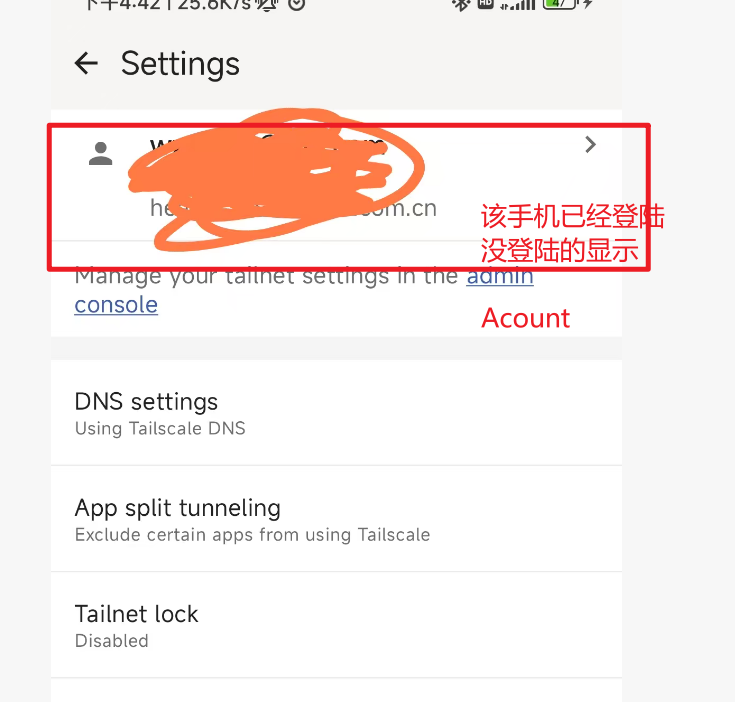The image size is (735, 702).
Task: Open DNS settings
Action: click(x=336, y=413)
